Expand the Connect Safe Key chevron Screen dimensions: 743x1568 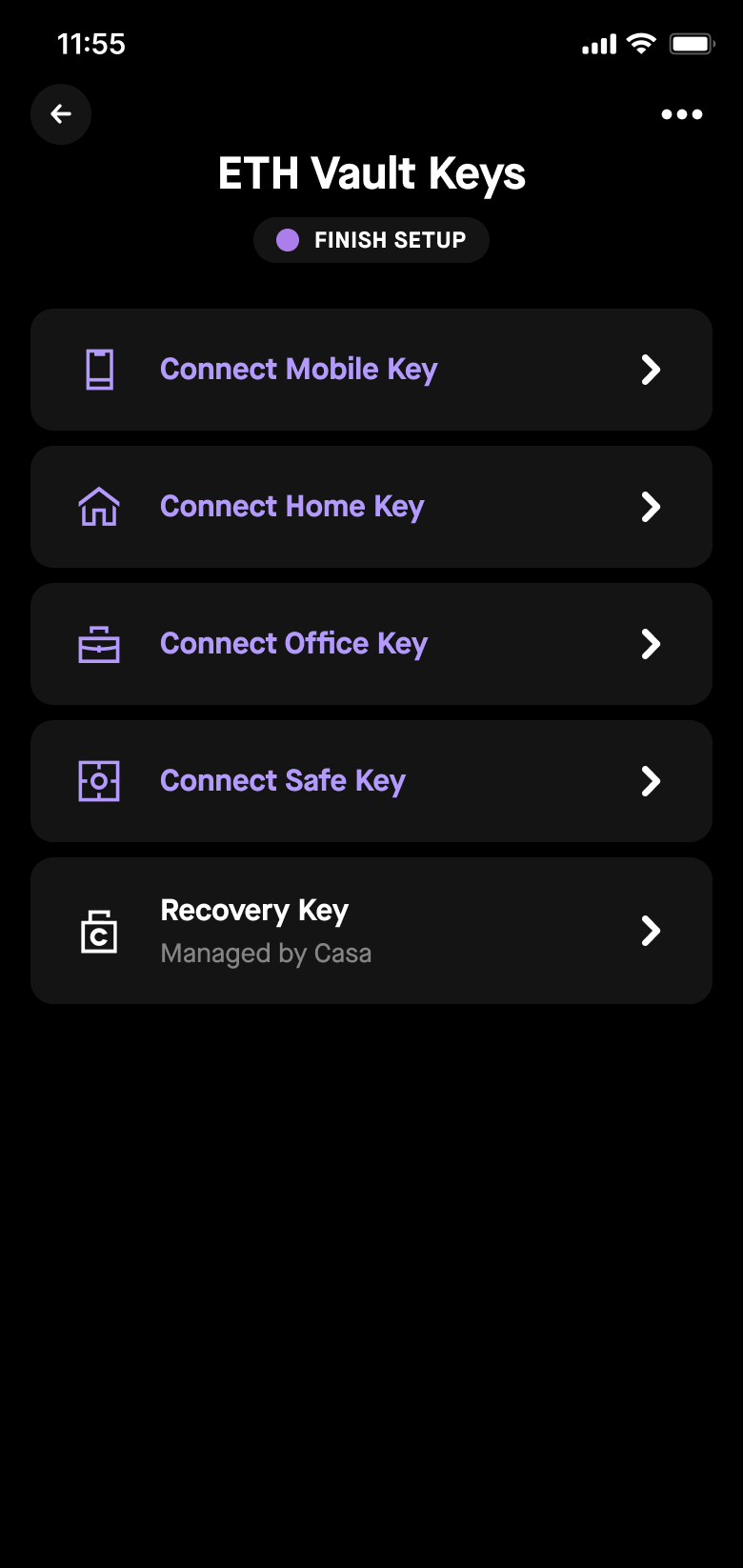[651, 780]
